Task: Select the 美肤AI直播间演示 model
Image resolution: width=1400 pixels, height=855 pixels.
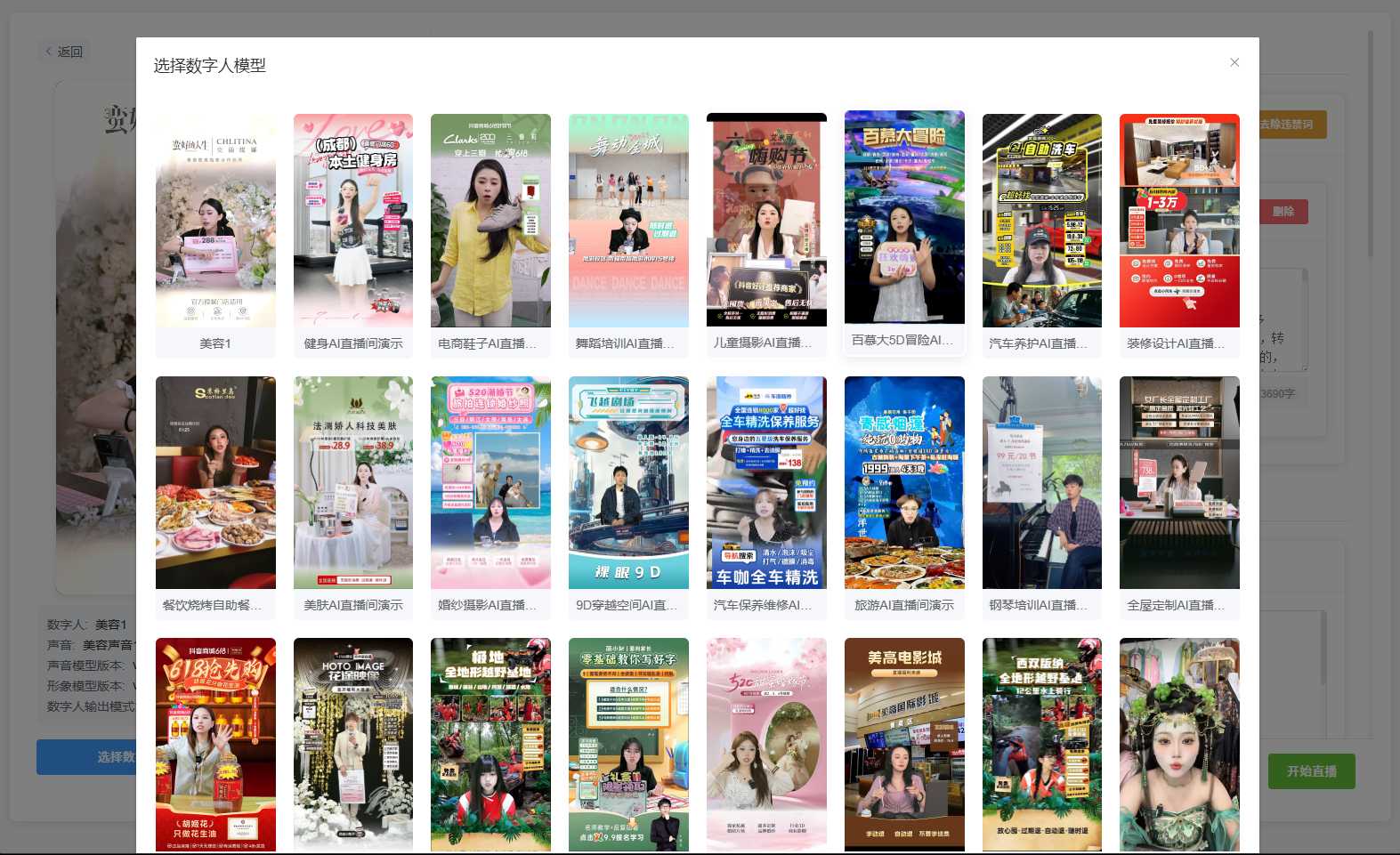Action: point(353,482)
